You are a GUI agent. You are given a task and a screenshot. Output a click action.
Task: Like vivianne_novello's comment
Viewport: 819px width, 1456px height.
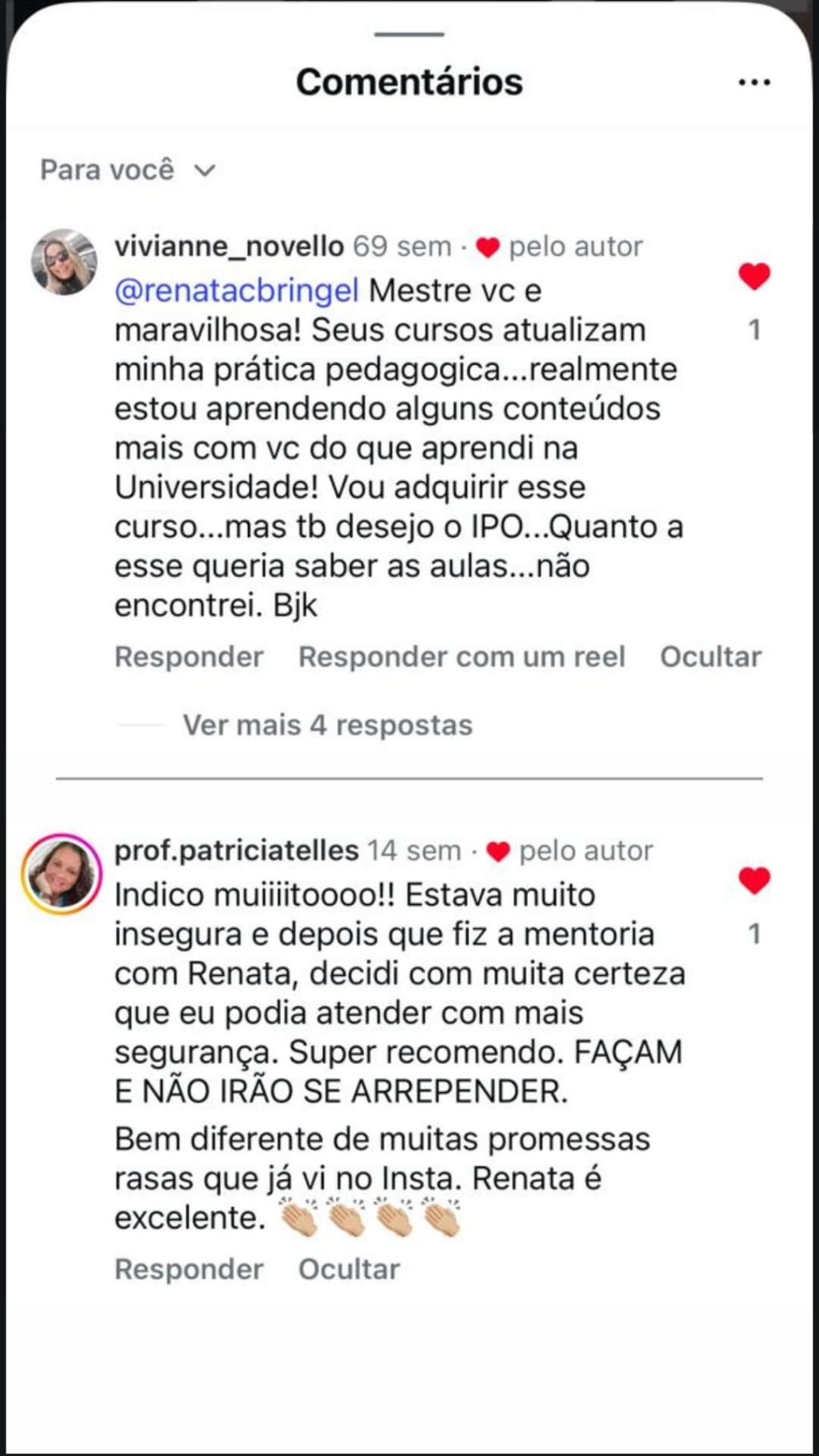pos(753,277)
